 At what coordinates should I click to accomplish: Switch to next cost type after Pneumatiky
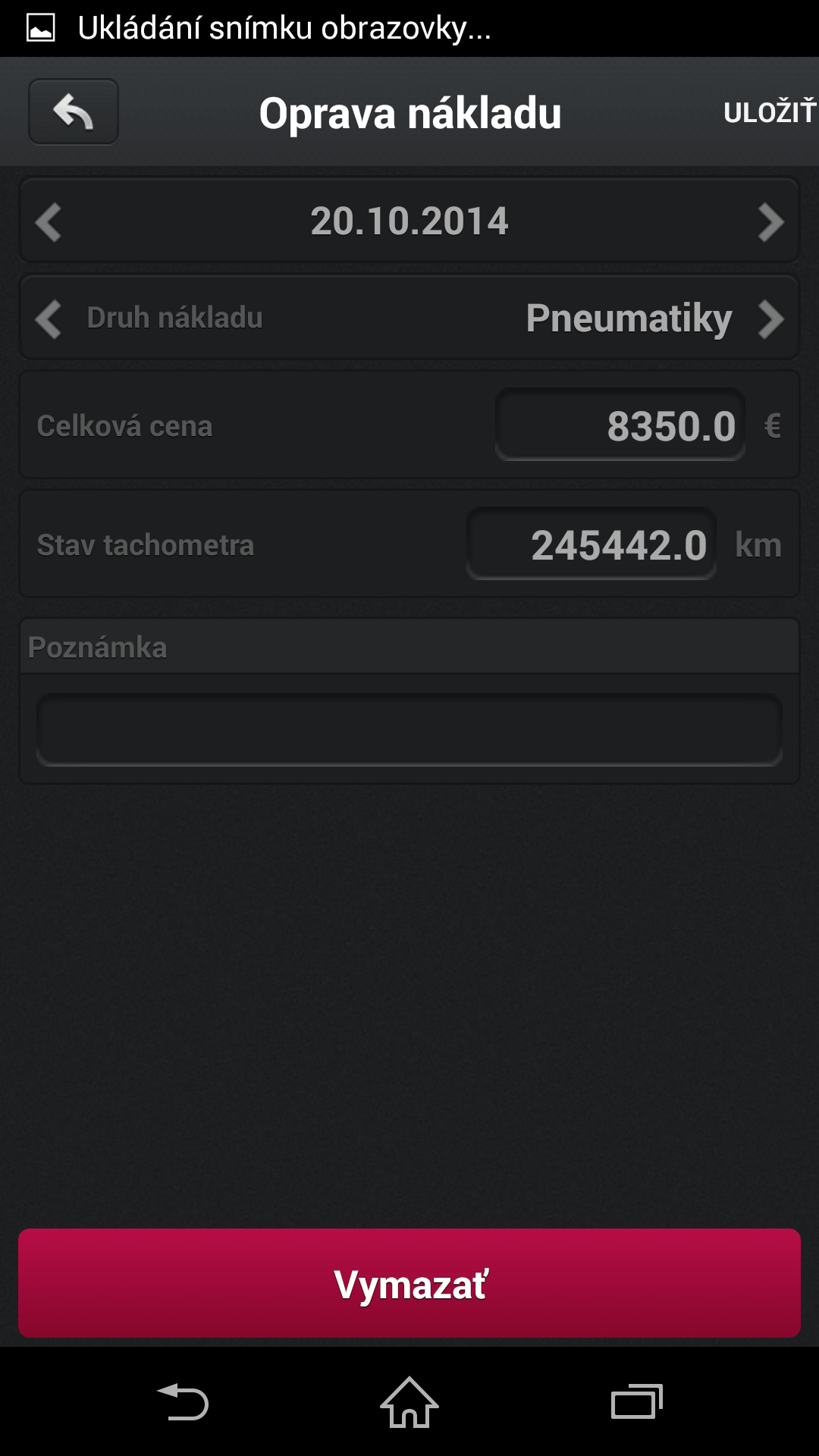[x=770, y=318]
